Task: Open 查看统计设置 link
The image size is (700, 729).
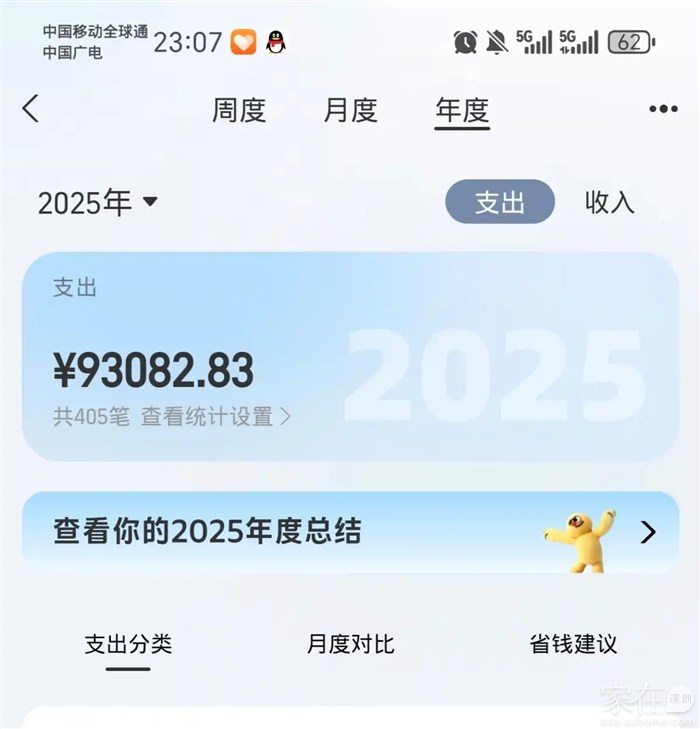Action: [216, 417]
